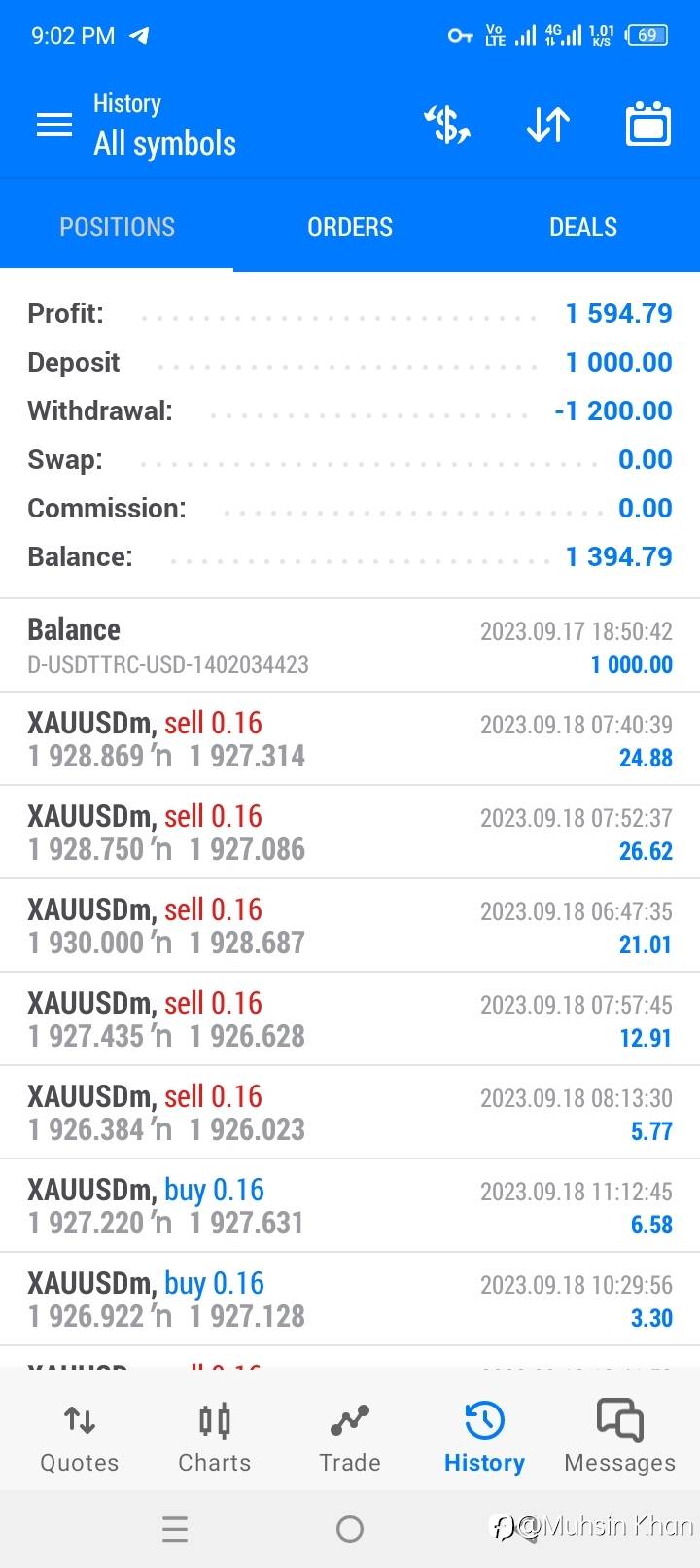Open the XAUUSDm sell trade with 24.88 profit
Screen dimensions: 700x1568
click(x=350, y=739)
